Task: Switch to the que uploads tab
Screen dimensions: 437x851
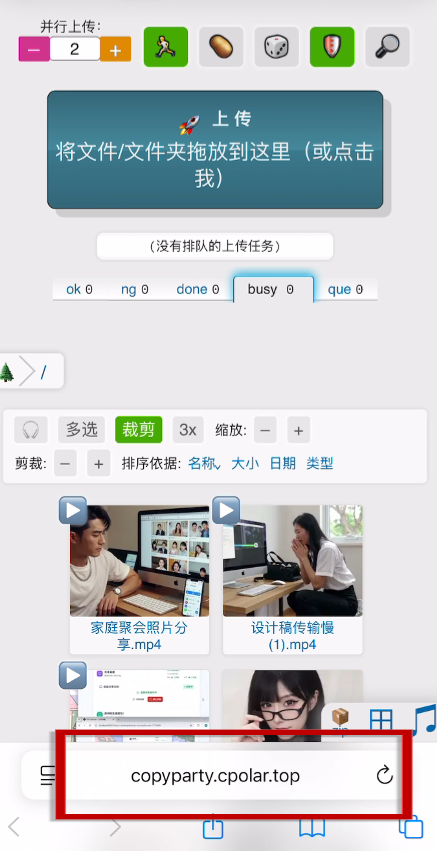Action: 345,289
